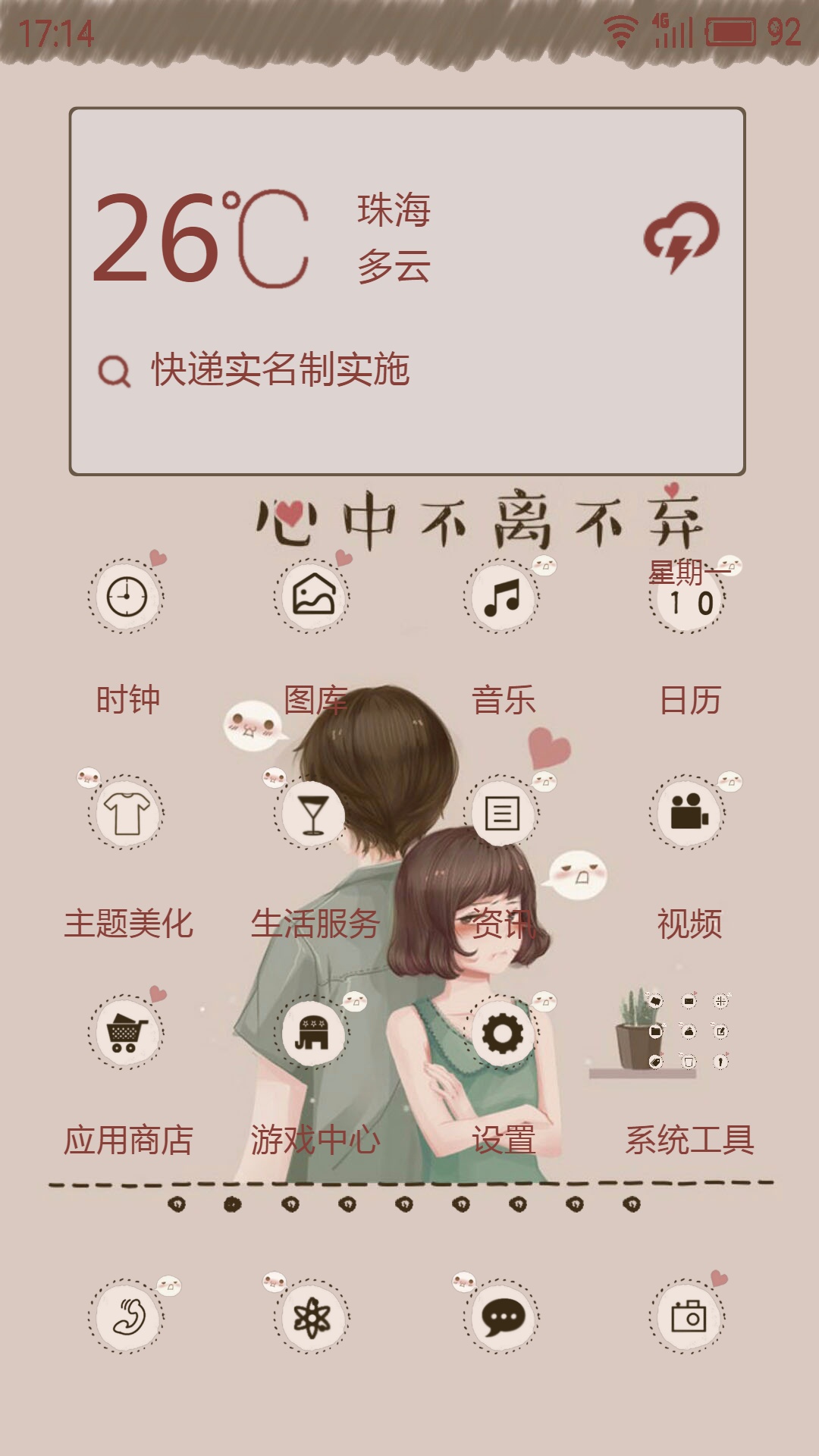Open the 日历 calendar app
Screen dimensions: 819x1456
(689, 597)
